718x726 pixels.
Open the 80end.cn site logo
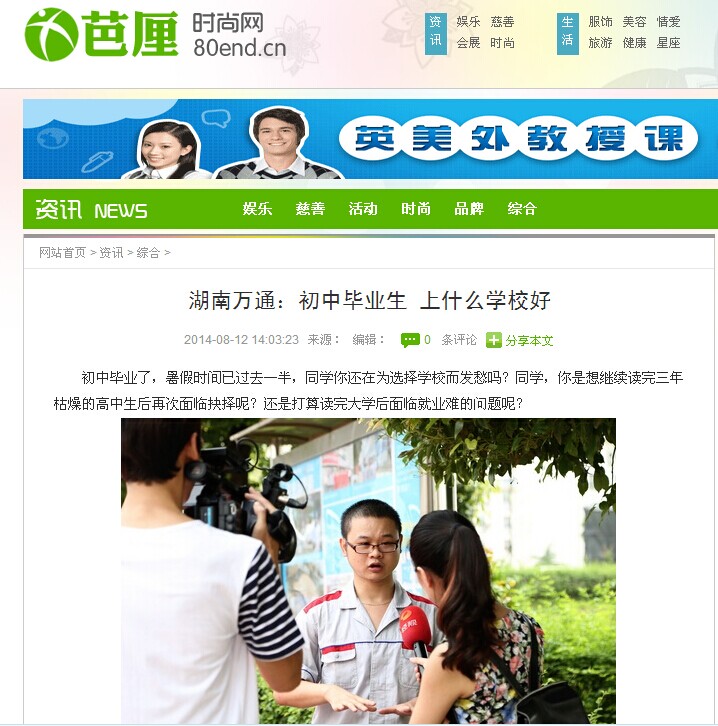(155, 34)
